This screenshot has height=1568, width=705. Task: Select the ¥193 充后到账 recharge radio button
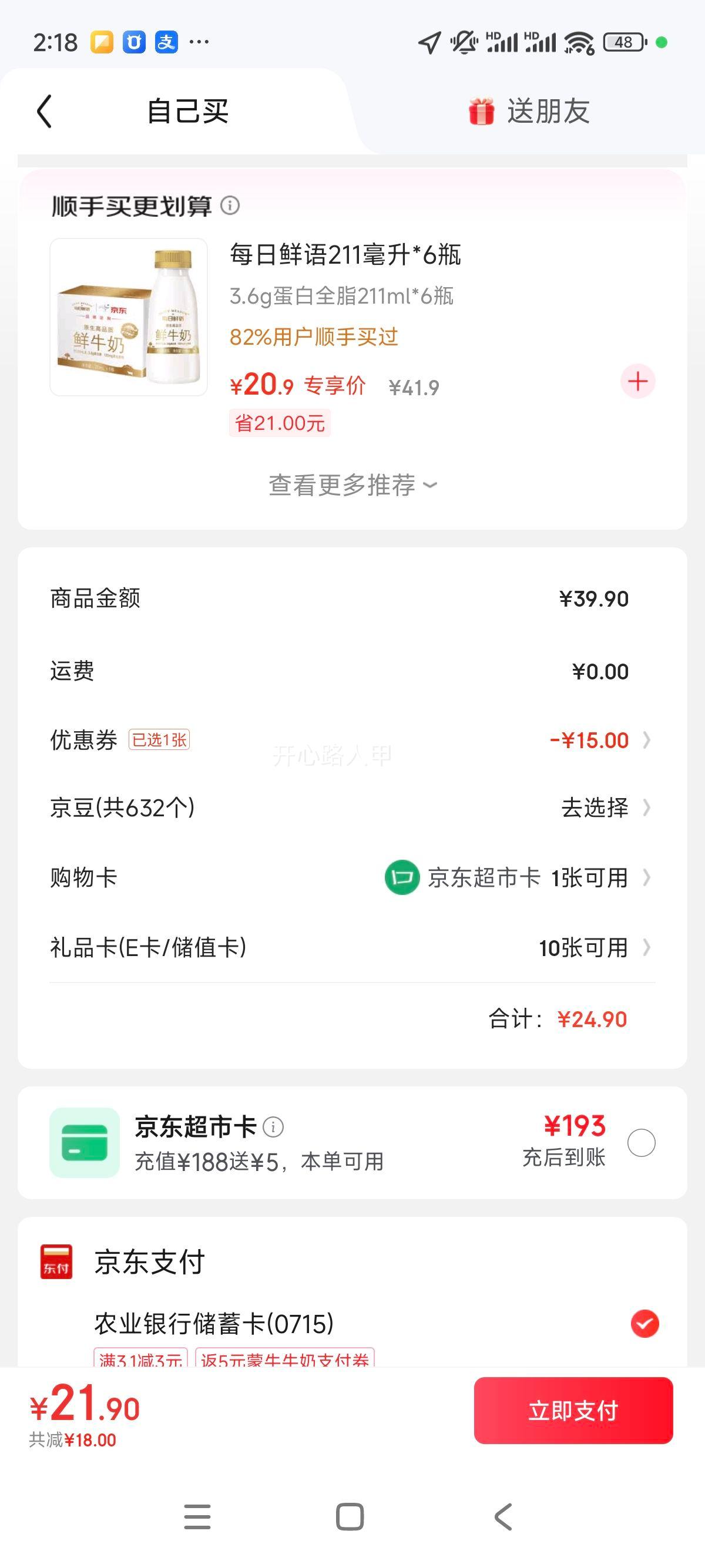point(643,1142)
